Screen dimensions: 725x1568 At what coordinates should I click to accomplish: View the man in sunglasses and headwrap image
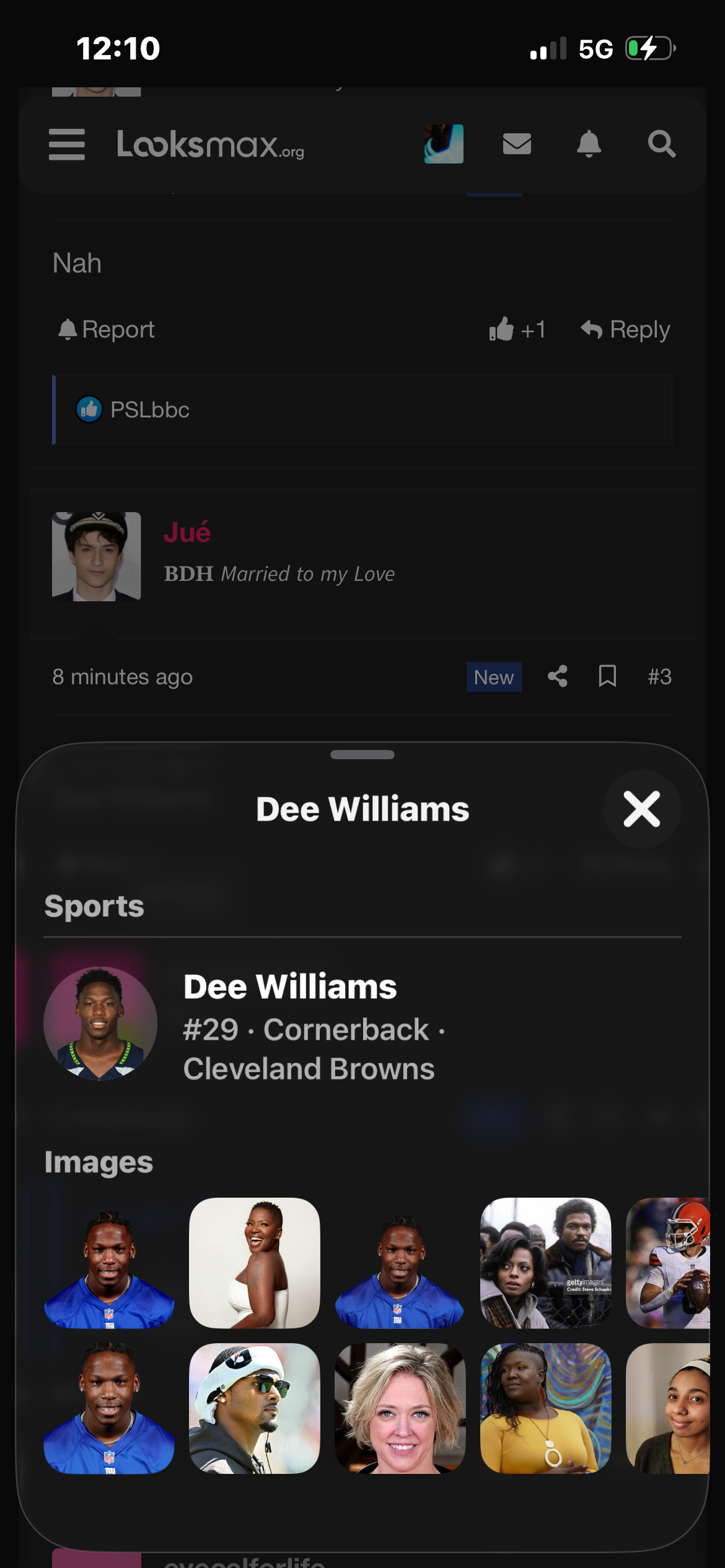pyautogui.click(x=255, y=1408)
